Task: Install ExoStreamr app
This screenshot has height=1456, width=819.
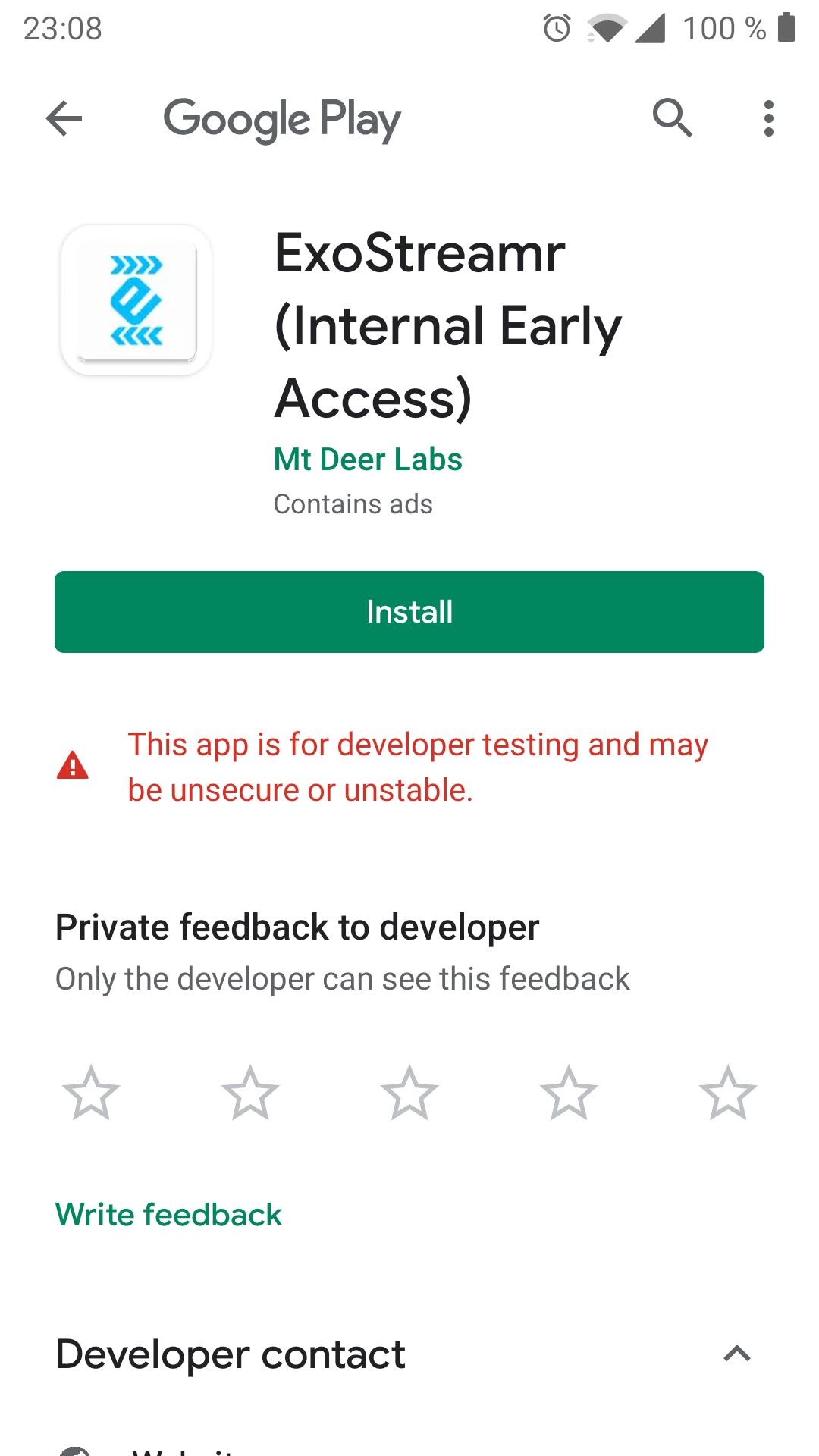Action: (x=409, y=612)
